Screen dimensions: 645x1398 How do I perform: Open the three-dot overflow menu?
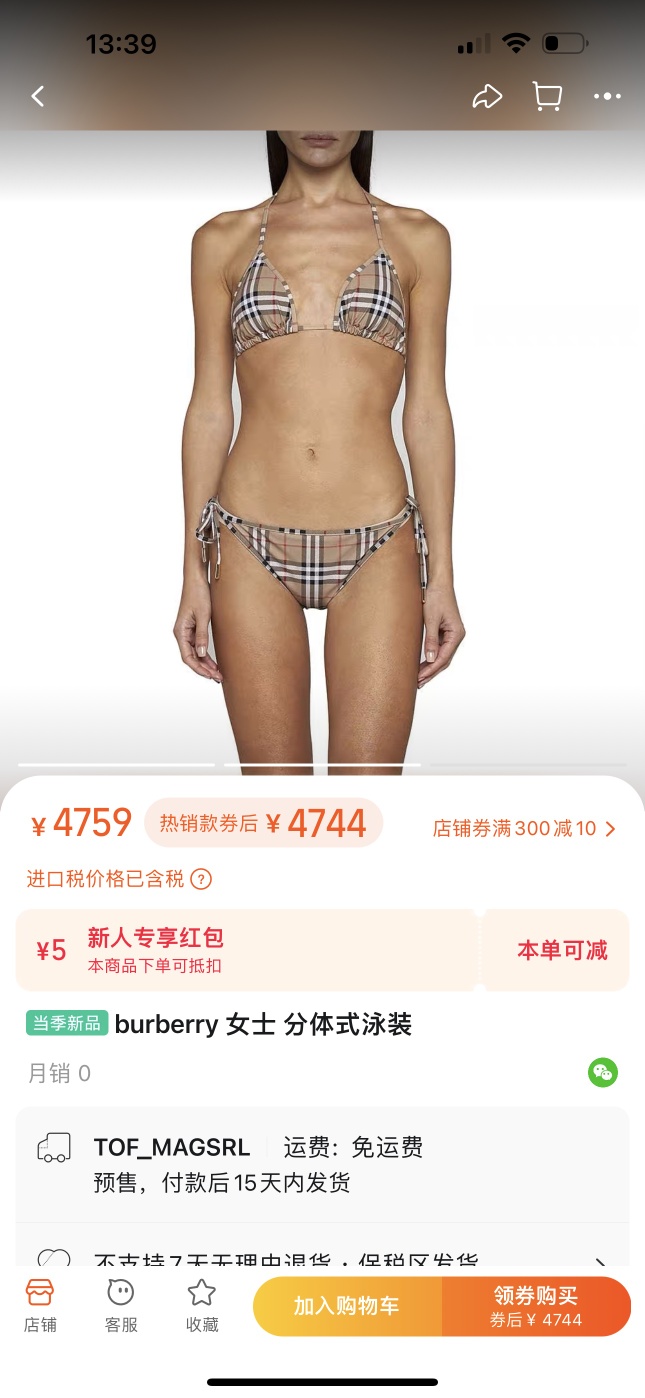607,96
